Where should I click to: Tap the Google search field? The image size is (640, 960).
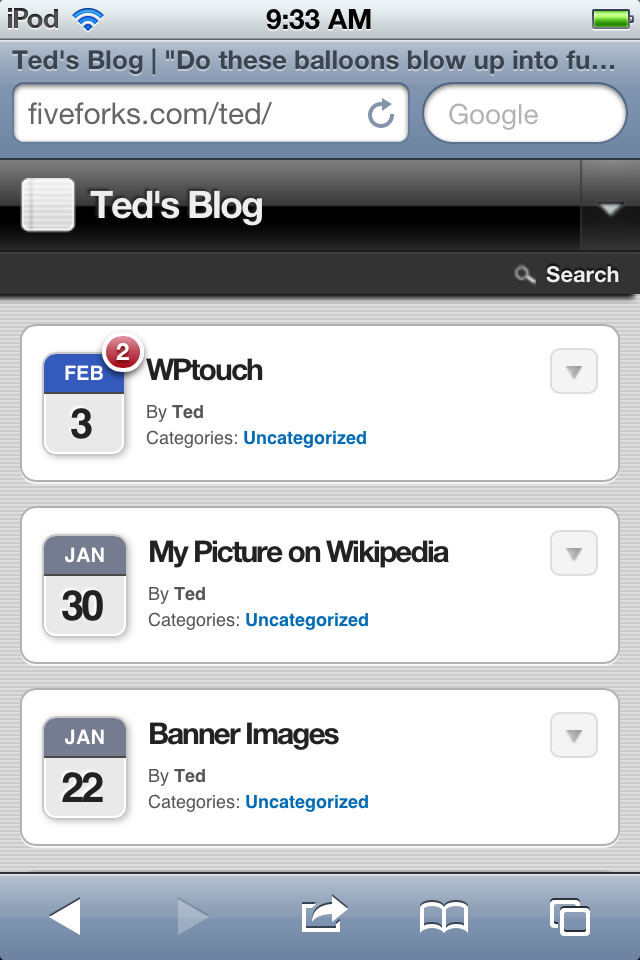(524, 114)
